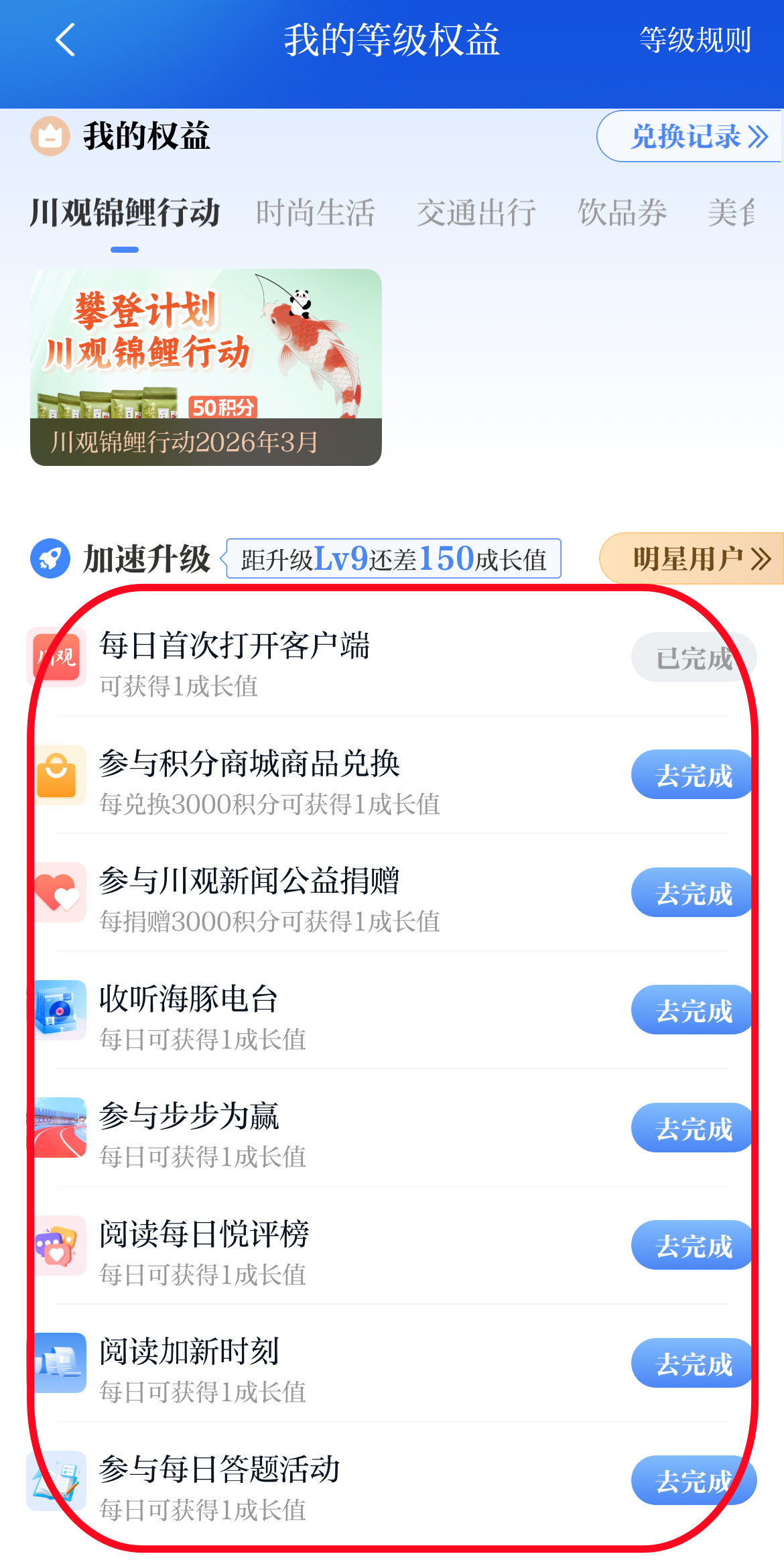The width and height of the screenshot is (784, 1564).
Task: Select the 饮品券 tab
Action: 622,213
